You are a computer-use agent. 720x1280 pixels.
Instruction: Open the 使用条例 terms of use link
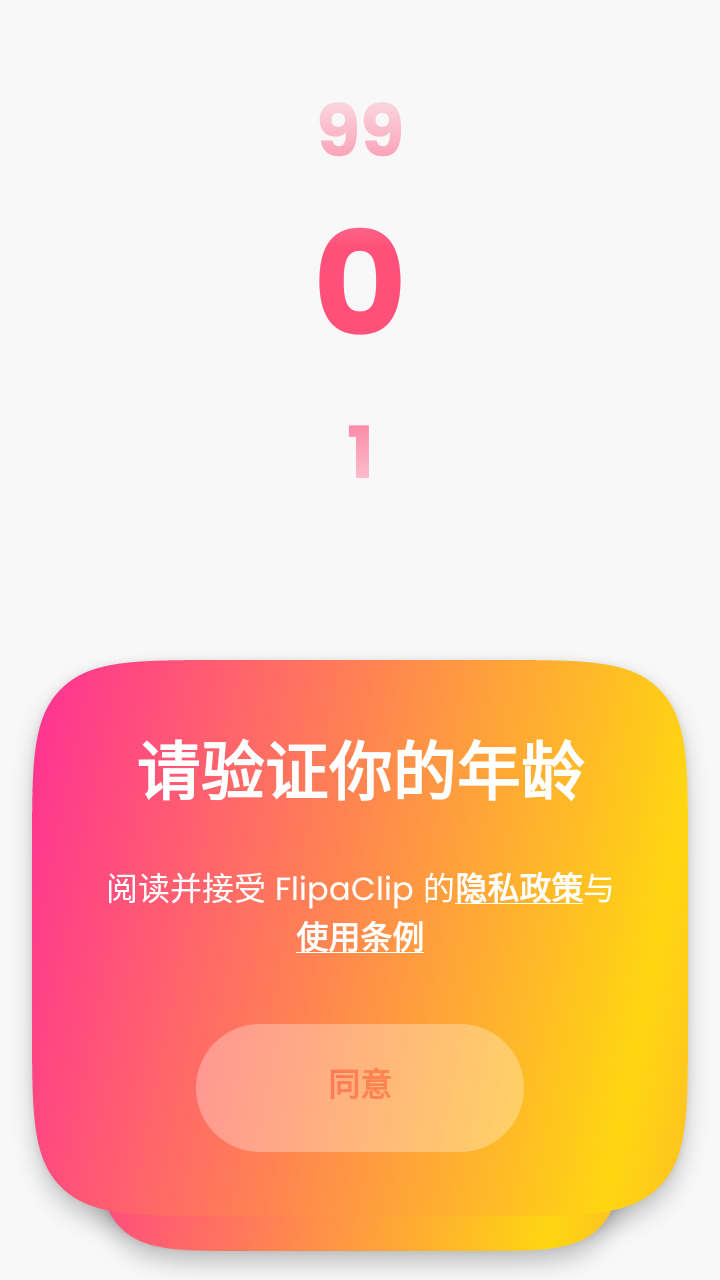[x=360, y=938]
